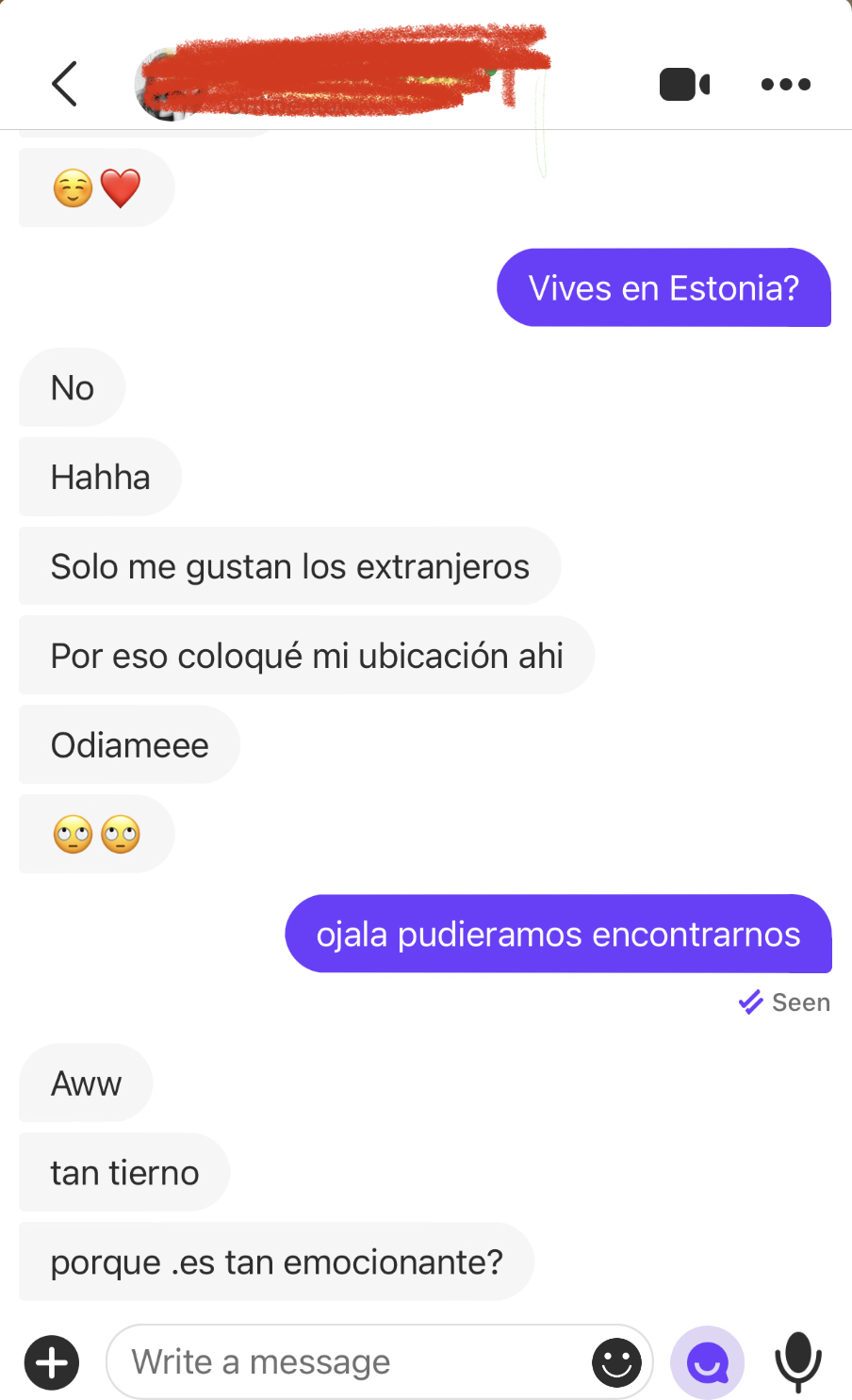Screen dimensions: 852x1400
Task: Tap the purple chat bubble icon
Action: coord(708,1362)
